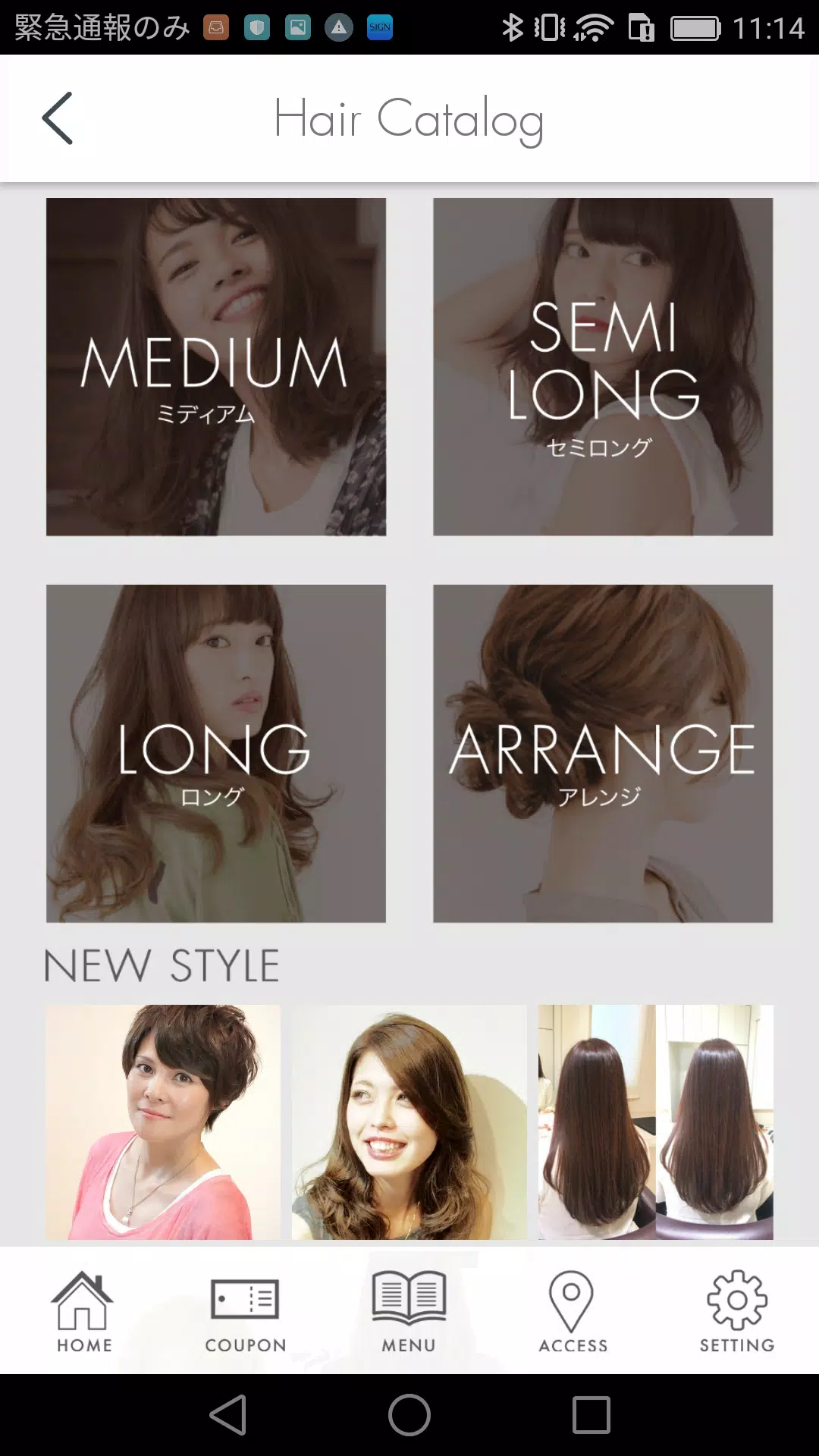Open the LONG hairstyle category
The height and width of the screenshot is (1456, 819).
tap(215, 753)
